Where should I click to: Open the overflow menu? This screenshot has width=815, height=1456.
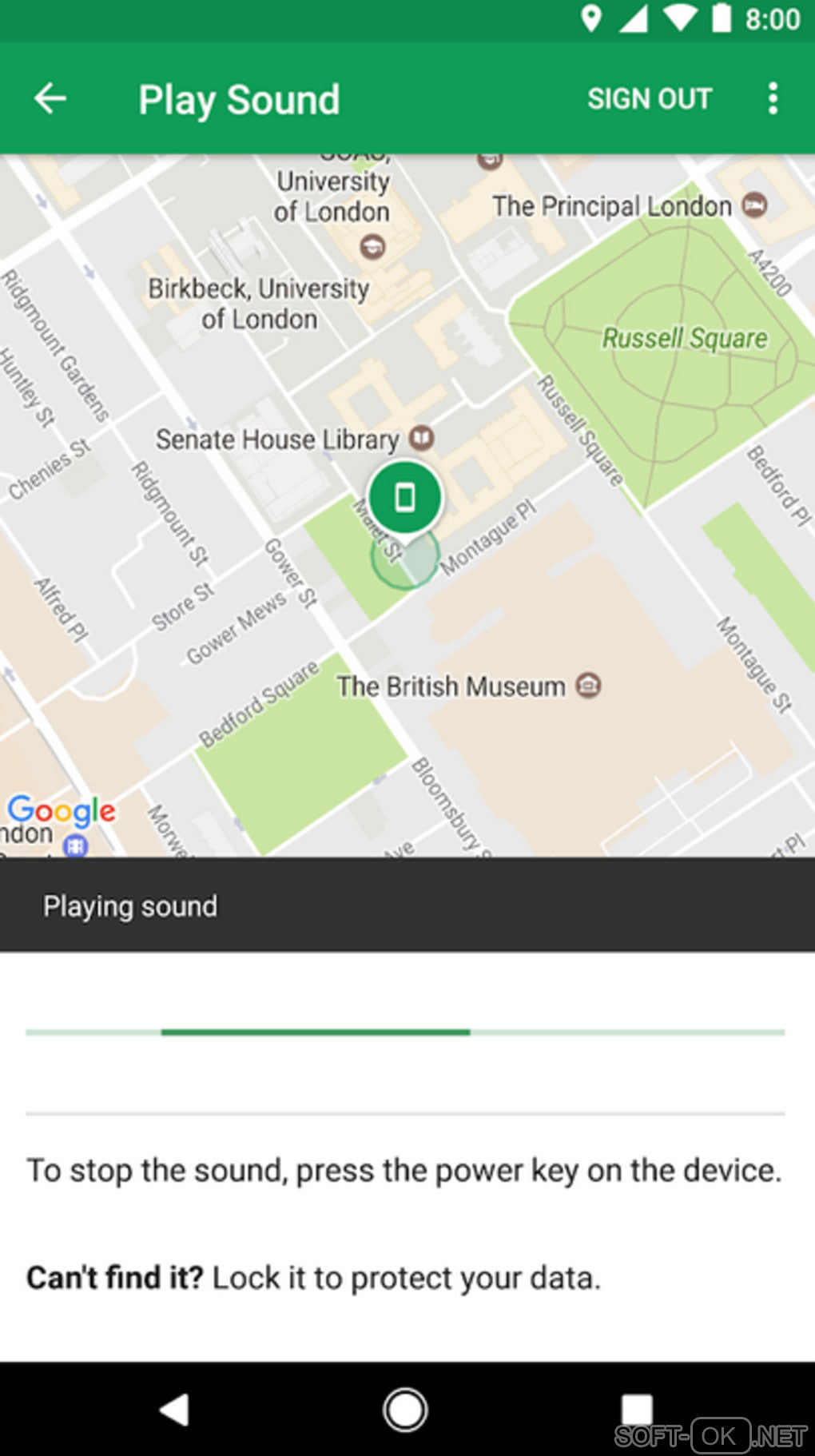click(x=772, y=99)
